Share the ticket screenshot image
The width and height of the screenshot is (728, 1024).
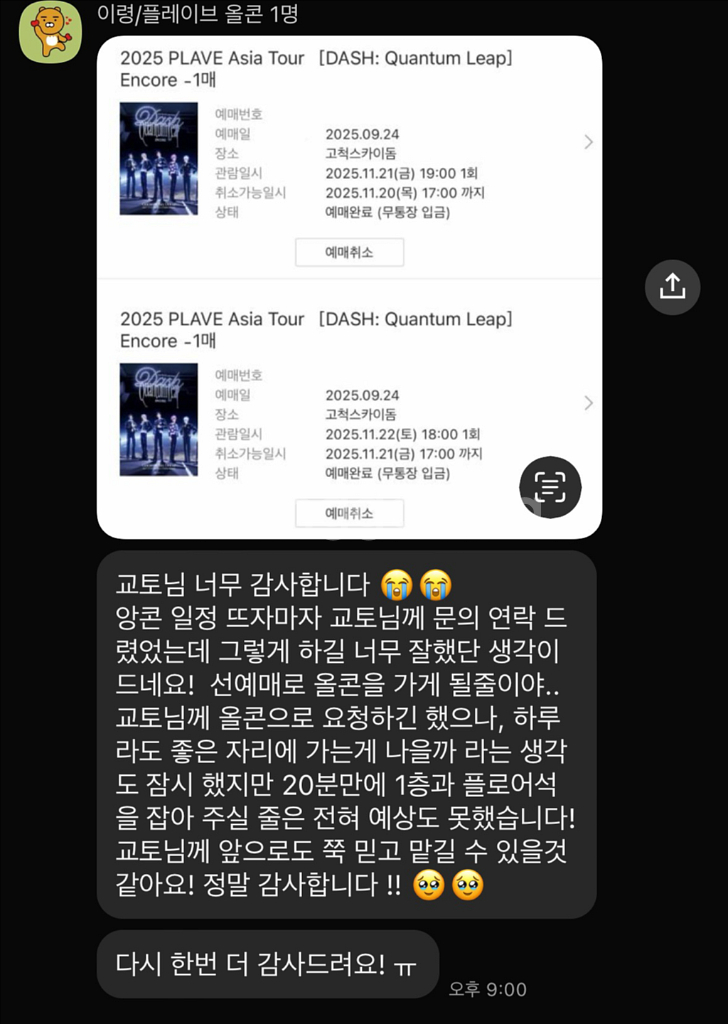point(672,286)
